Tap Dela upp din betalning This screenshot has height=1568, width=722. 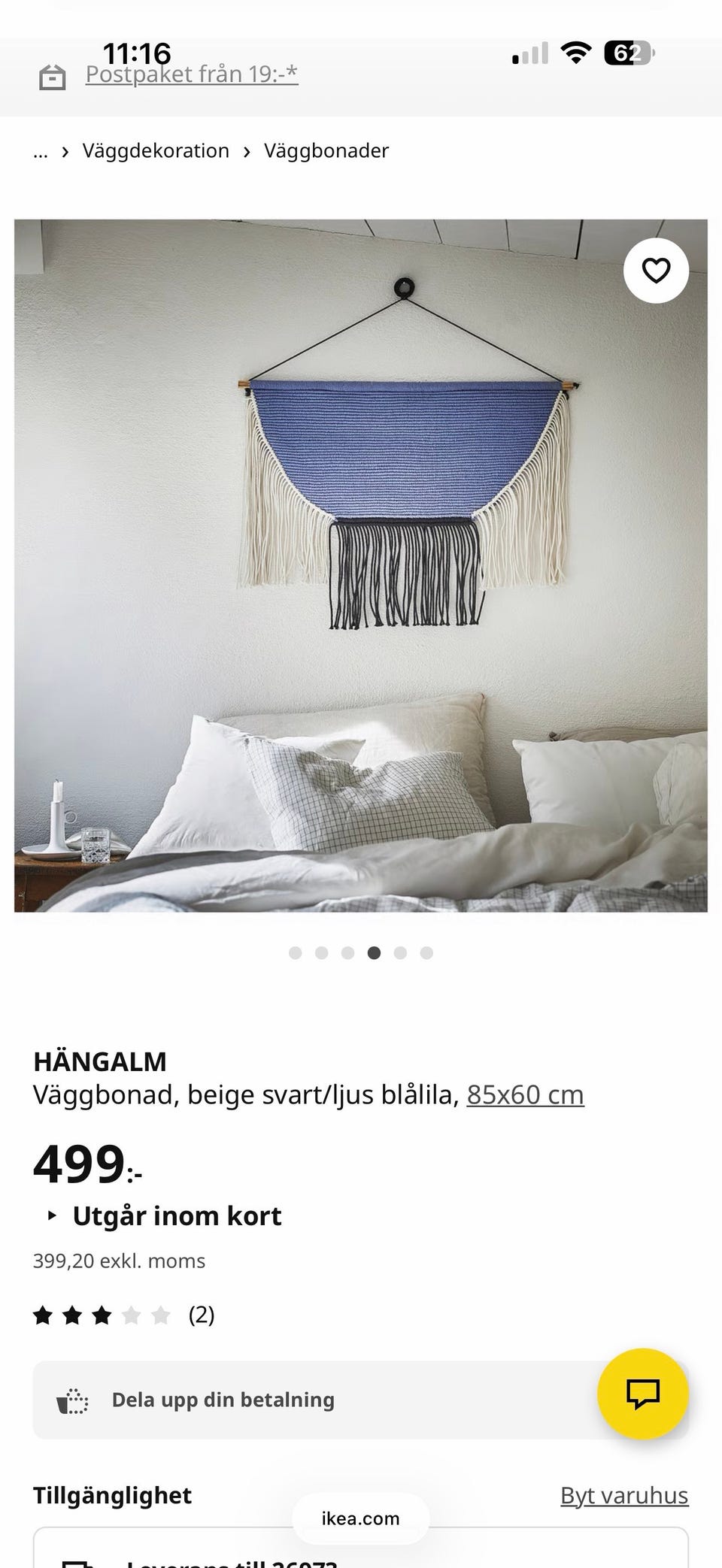[x=223, y=1400]
